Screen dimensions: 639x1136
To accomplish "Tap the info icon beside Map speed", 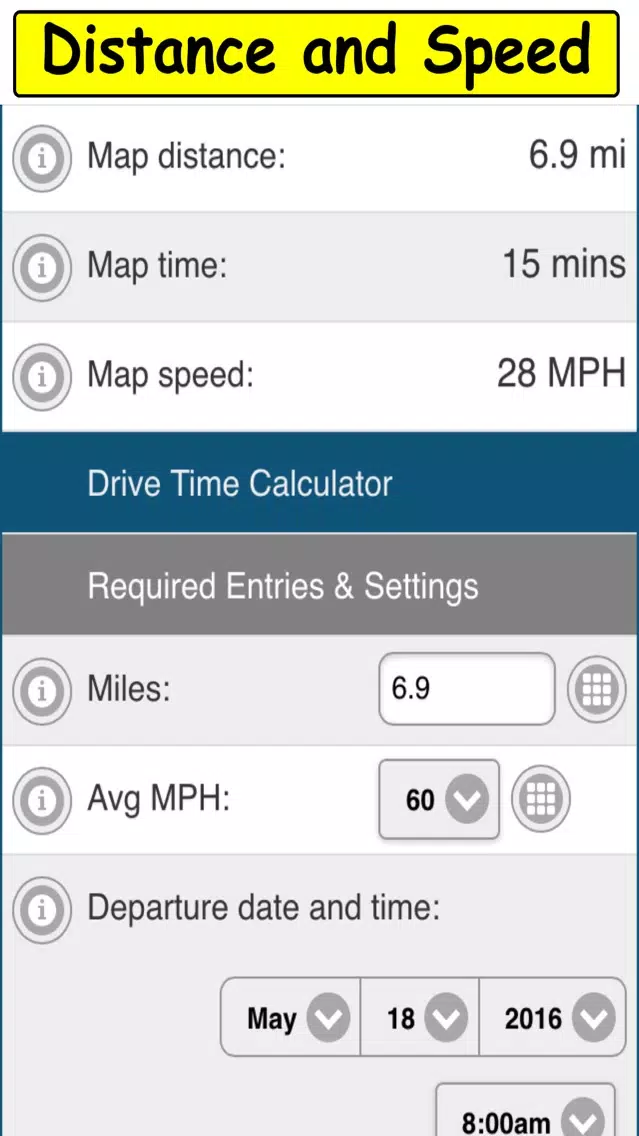I will point(42,377).
